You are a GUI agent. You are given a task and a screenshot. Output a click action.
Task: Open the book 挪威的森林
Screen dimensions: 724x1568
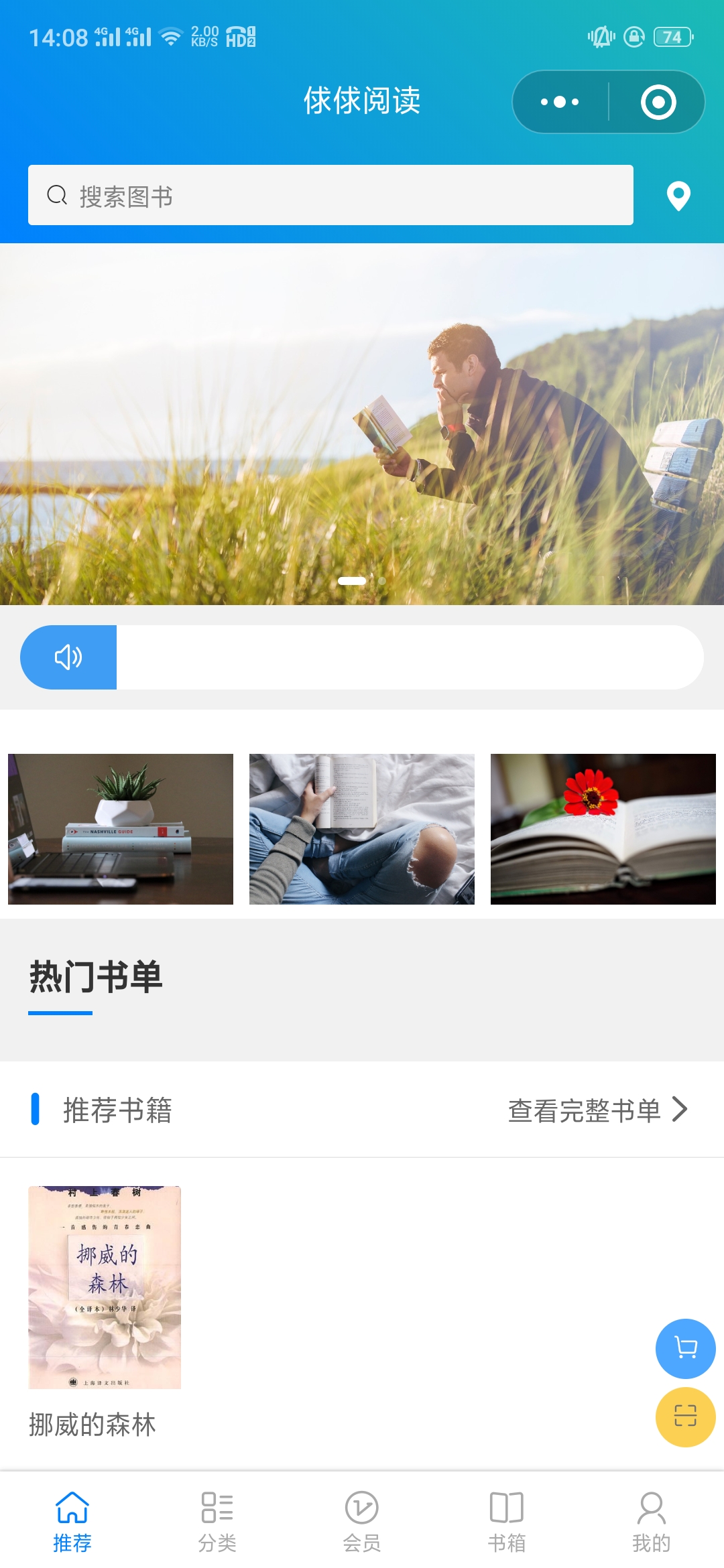point(105,1287)
